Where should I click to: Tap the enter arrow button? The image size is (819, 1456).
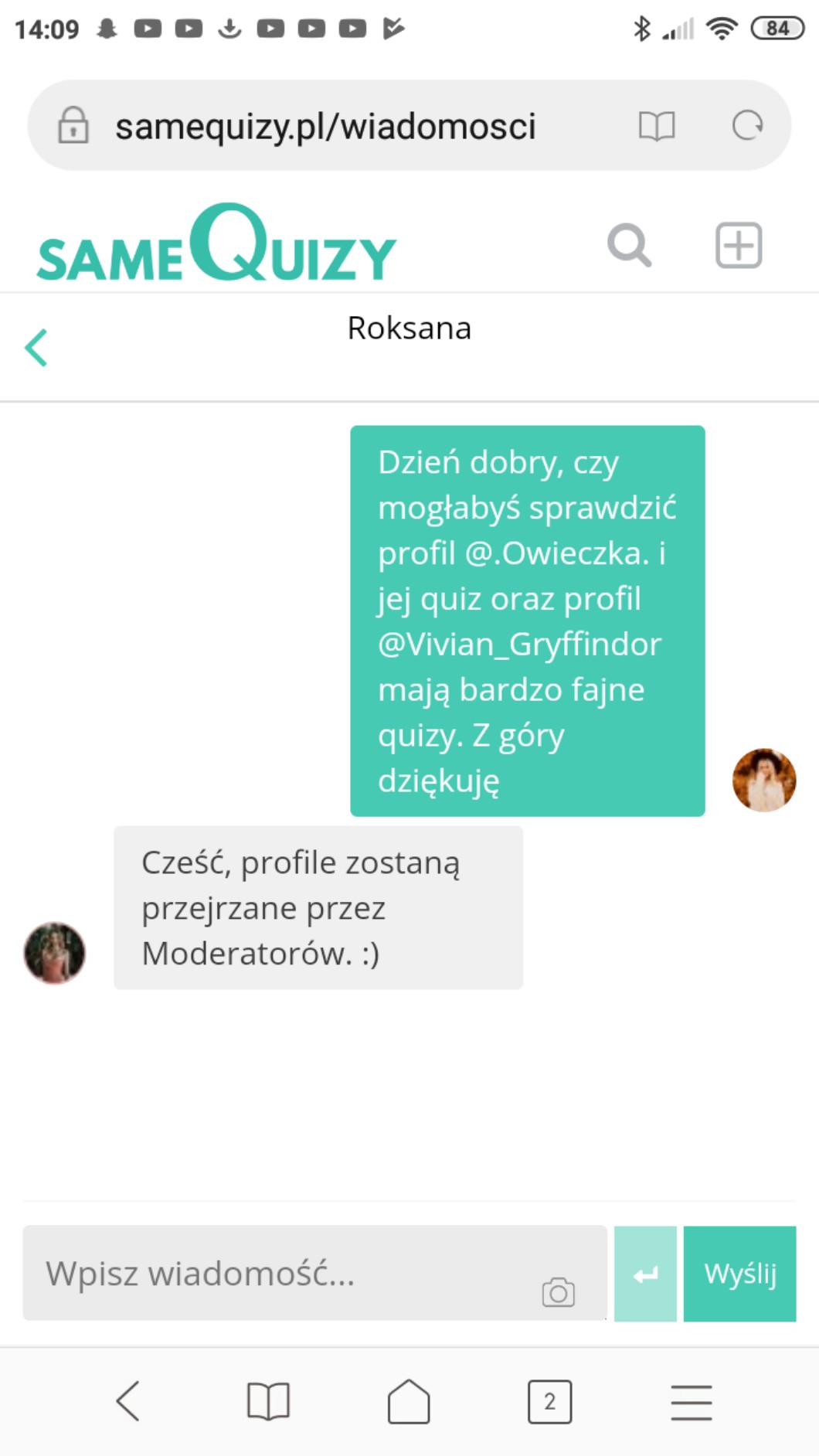click(x=645, y=1274)
